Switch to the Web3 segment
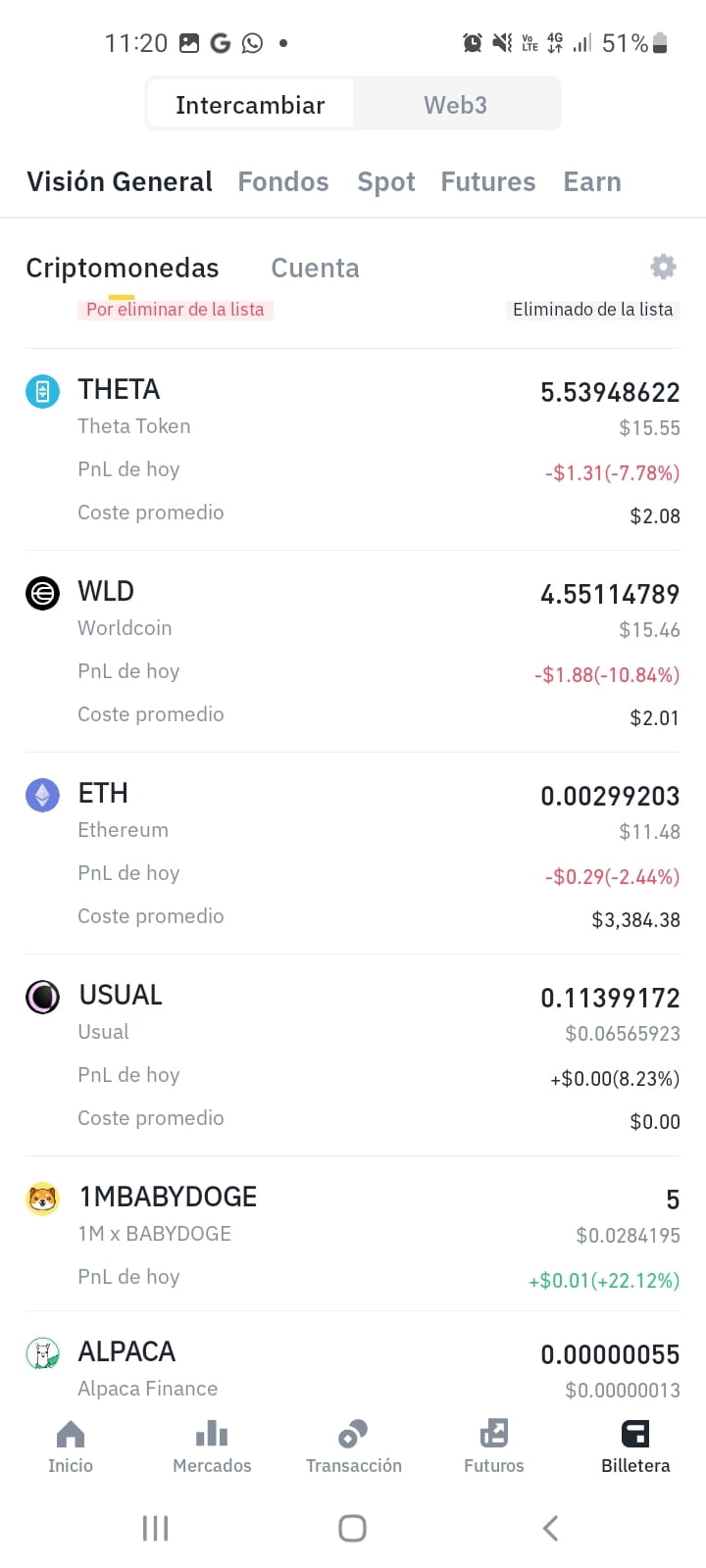Image resolution: width=706 pixels, height=1568 pixels. click(456, 105)
